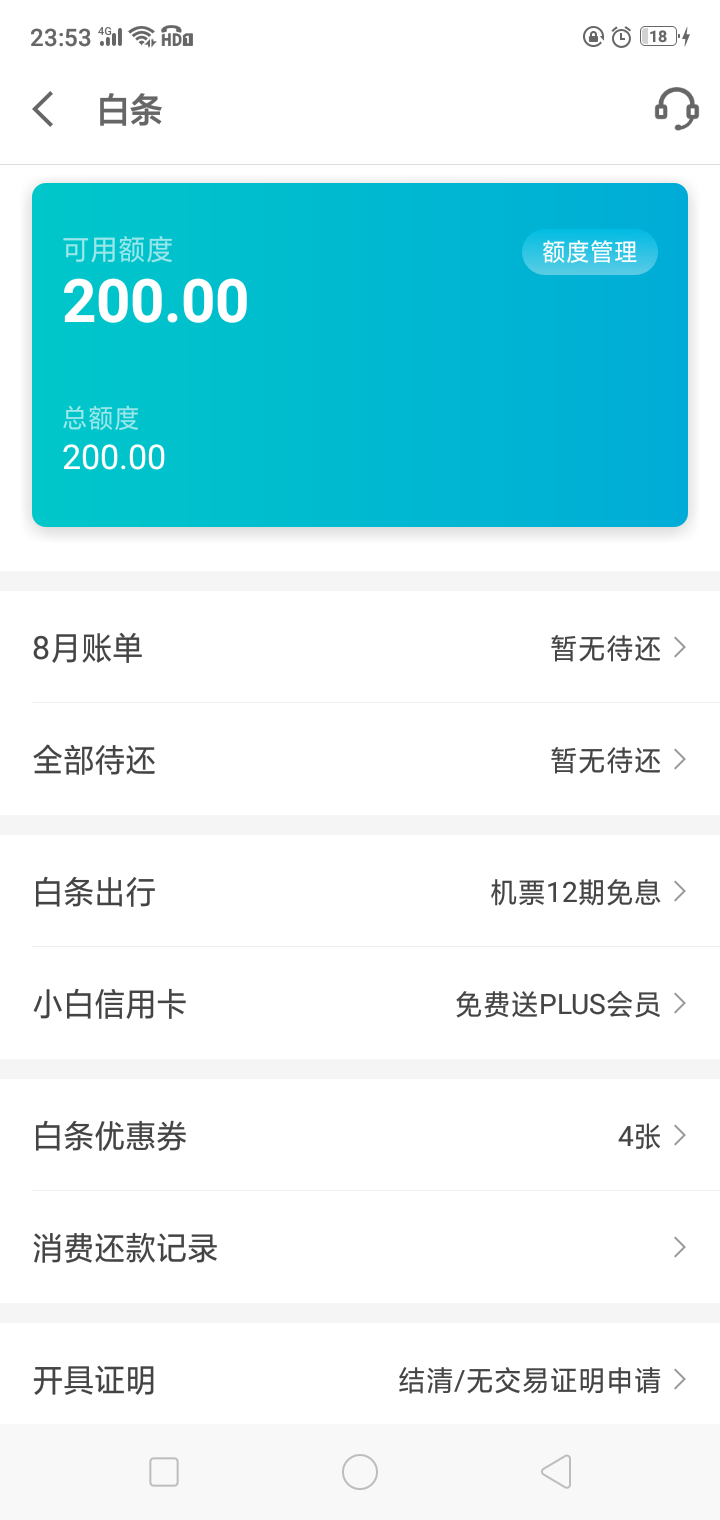Contact customer service via headset icon

pos(676,109)
